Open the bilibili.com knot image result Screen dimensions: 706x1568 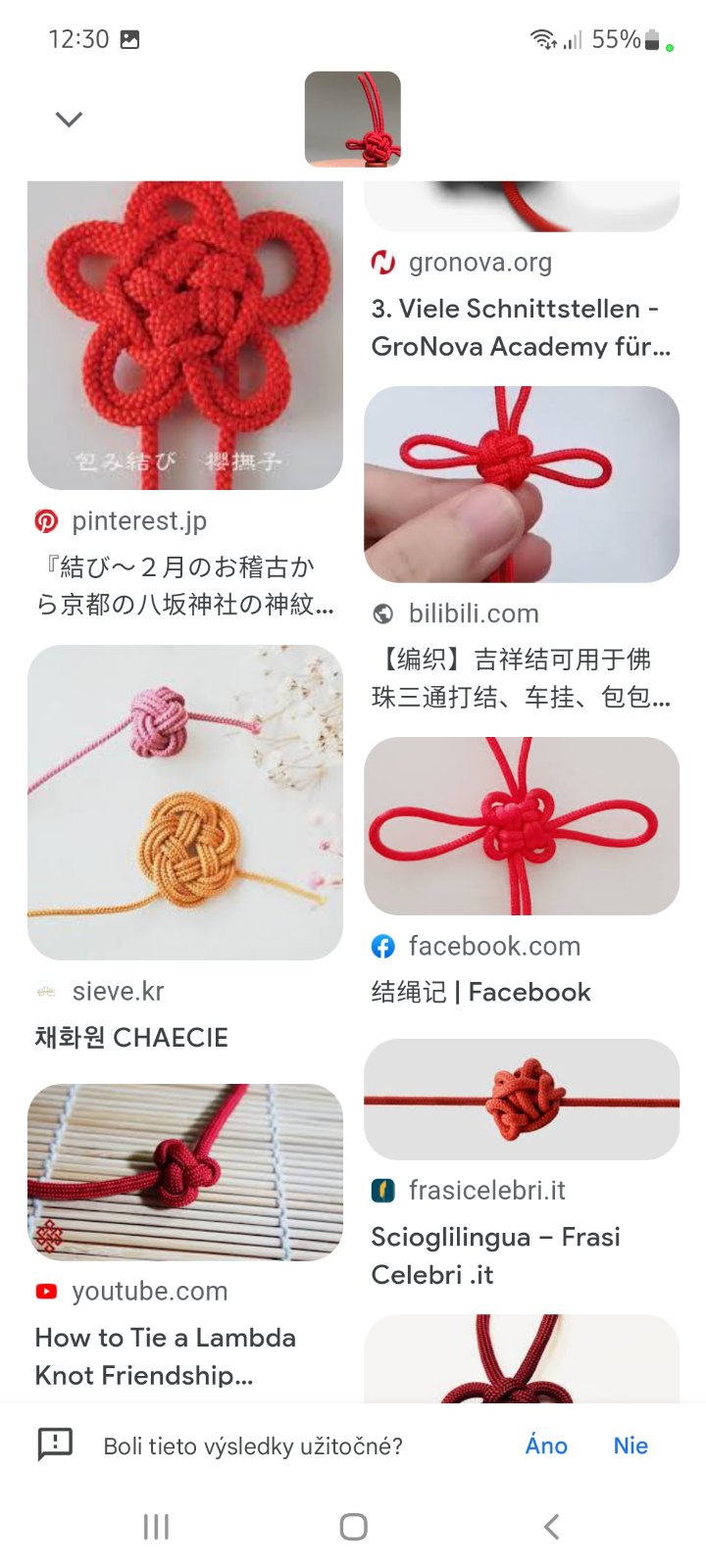tap(522, 485)
